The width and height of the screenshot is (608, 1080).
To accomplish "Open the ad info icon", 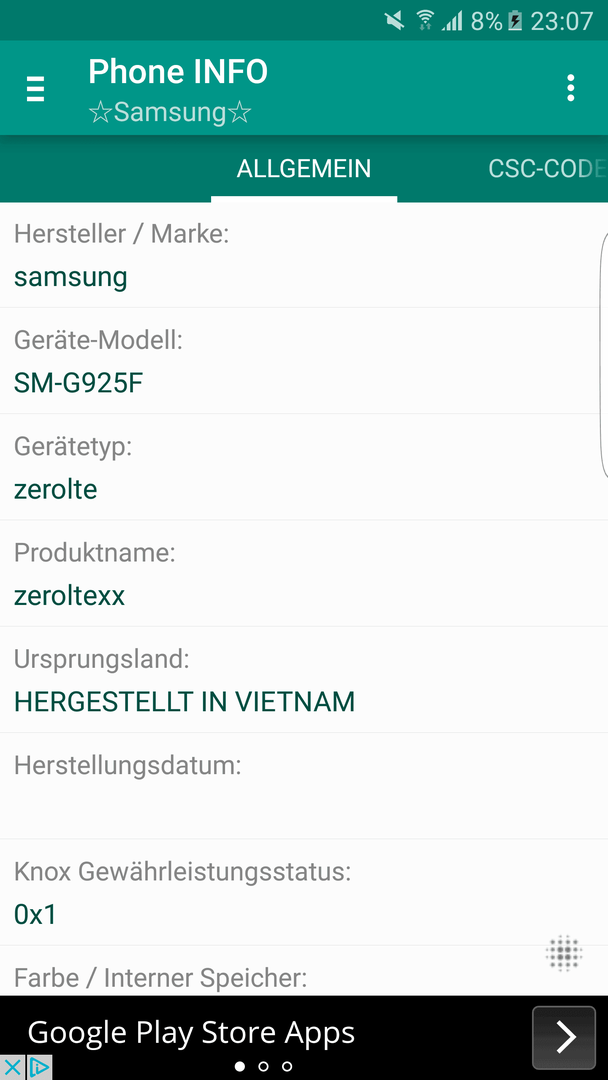I will tap(39, 1068).
